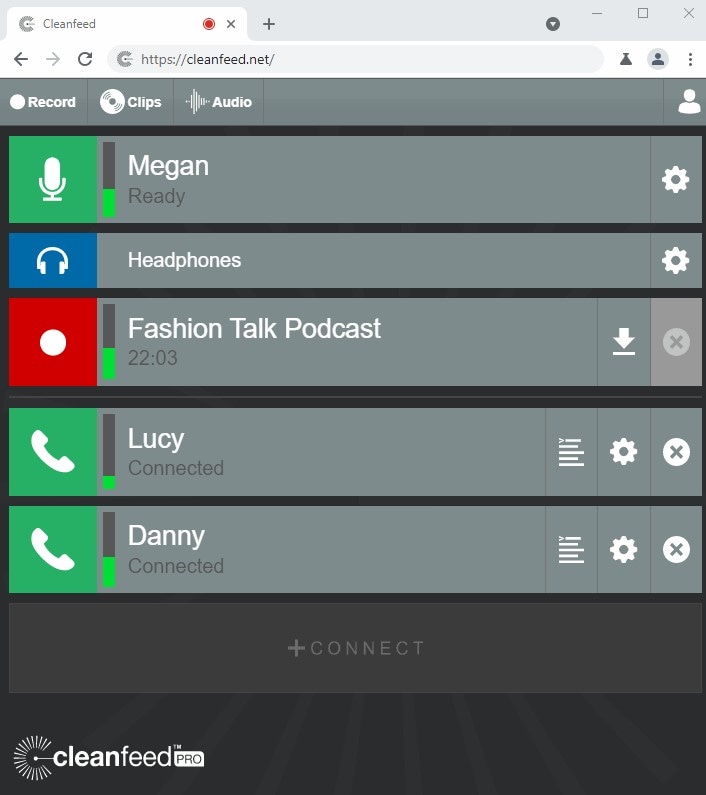
Task: Open Lucy's audio levels list icon
Action: coord(571,452)
